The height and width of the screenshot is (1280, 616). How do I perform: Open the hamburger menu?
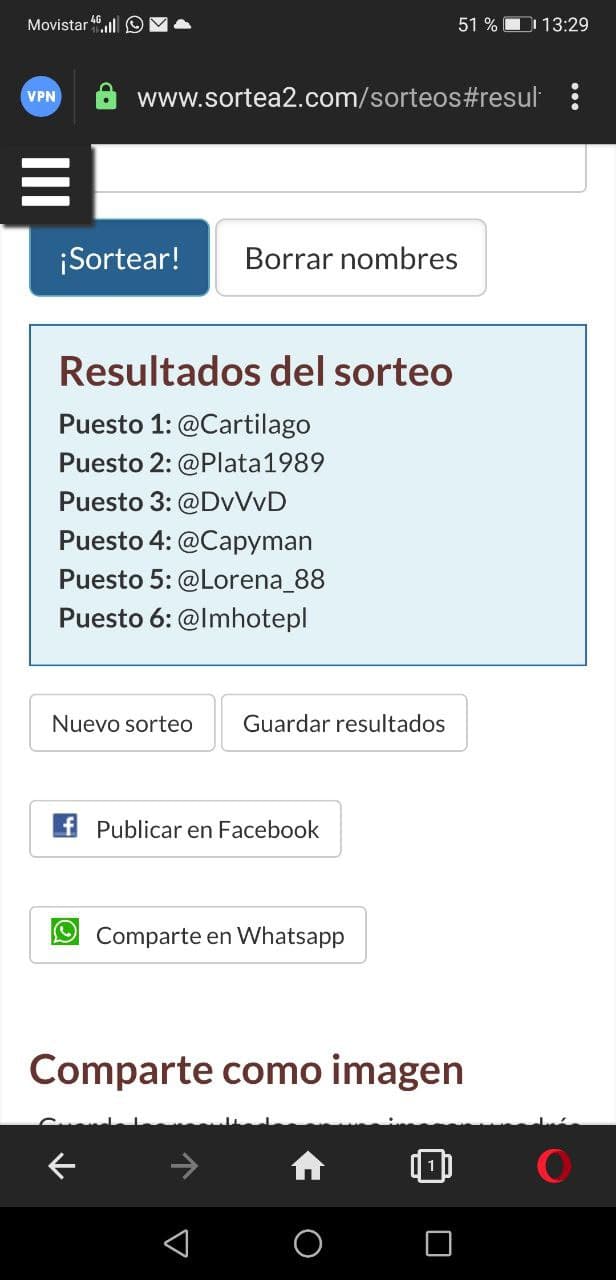[45, 183]
